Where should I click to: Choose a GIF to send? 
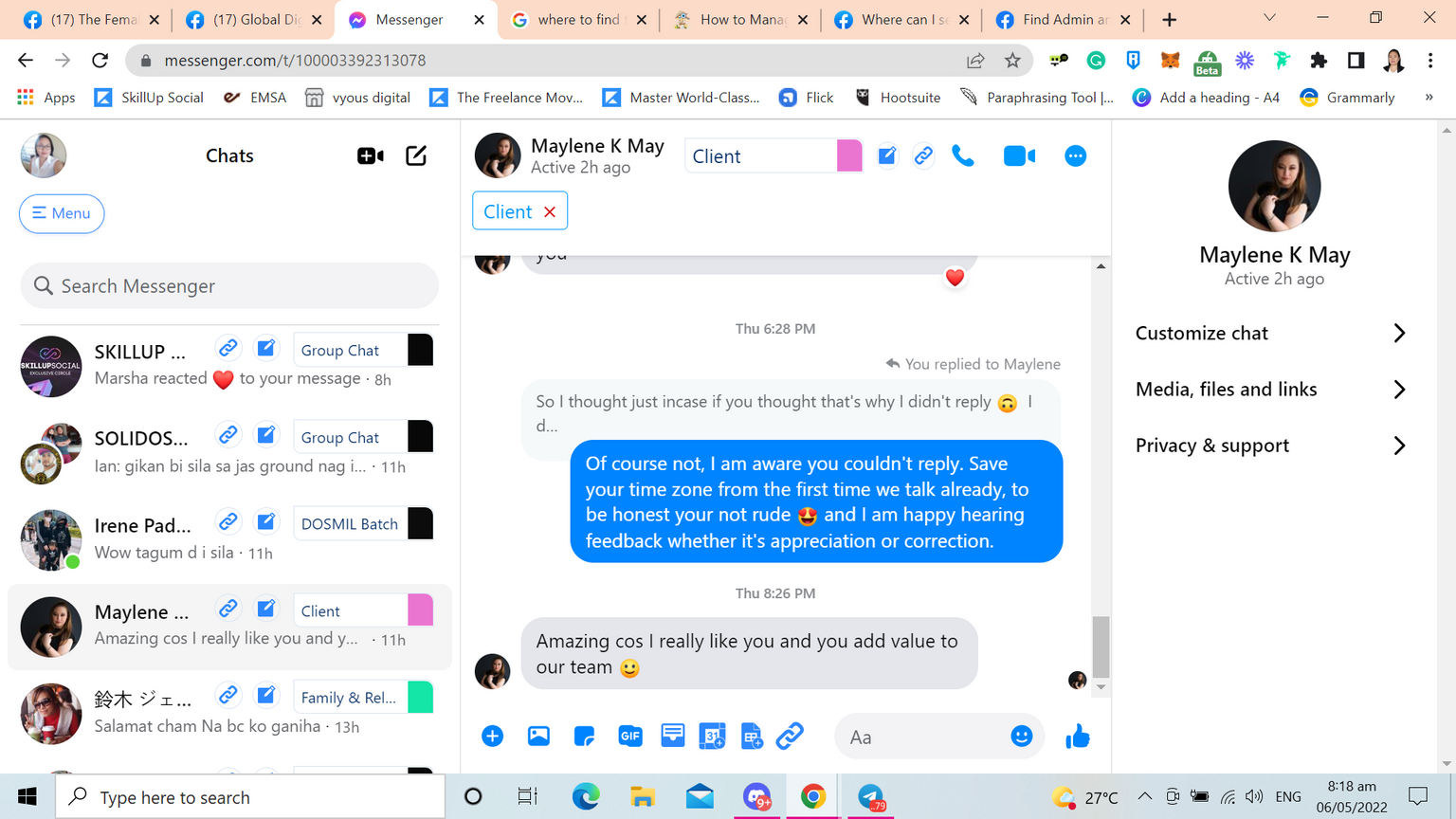[x=629, y=737]
